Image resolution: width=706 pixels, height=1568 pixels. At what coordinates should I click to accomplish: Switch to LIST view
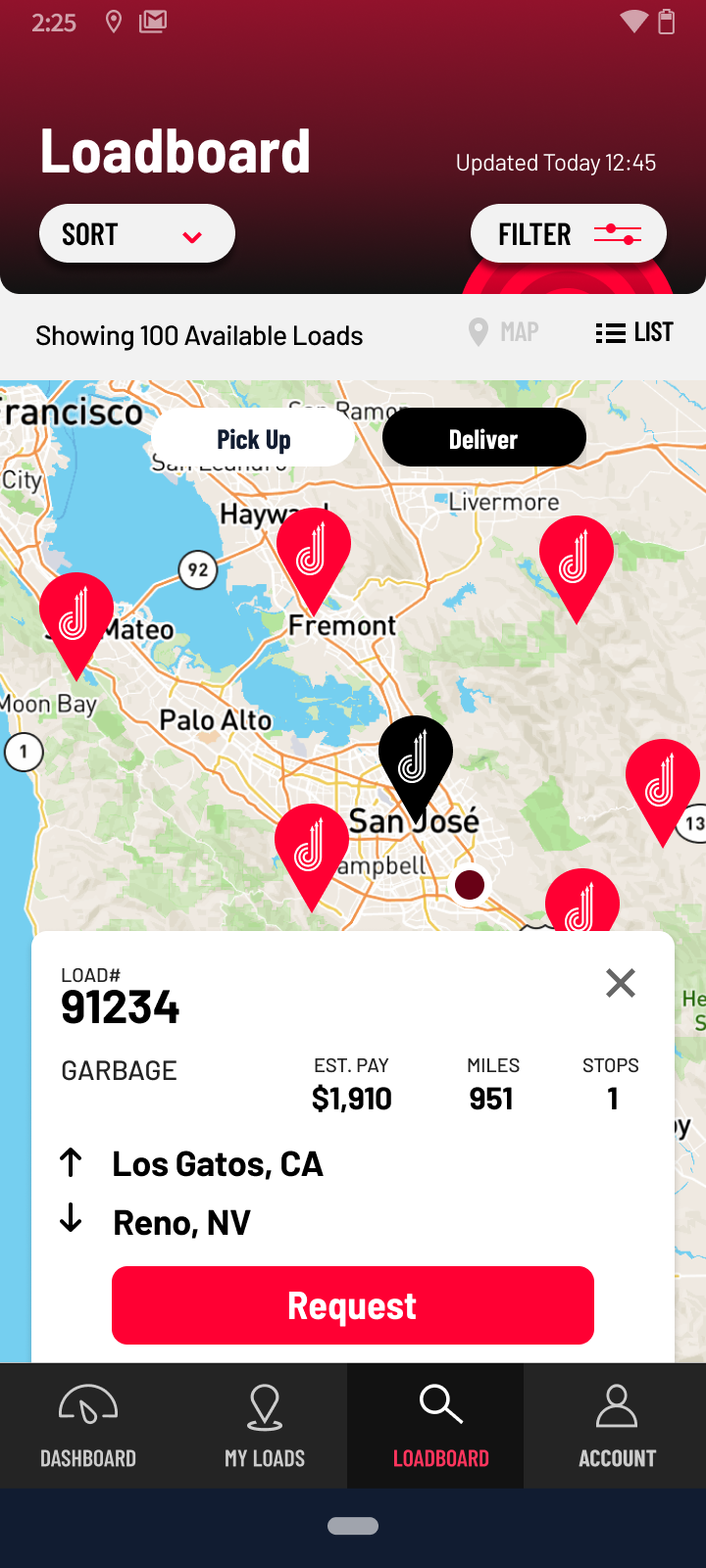coord(634,332)
